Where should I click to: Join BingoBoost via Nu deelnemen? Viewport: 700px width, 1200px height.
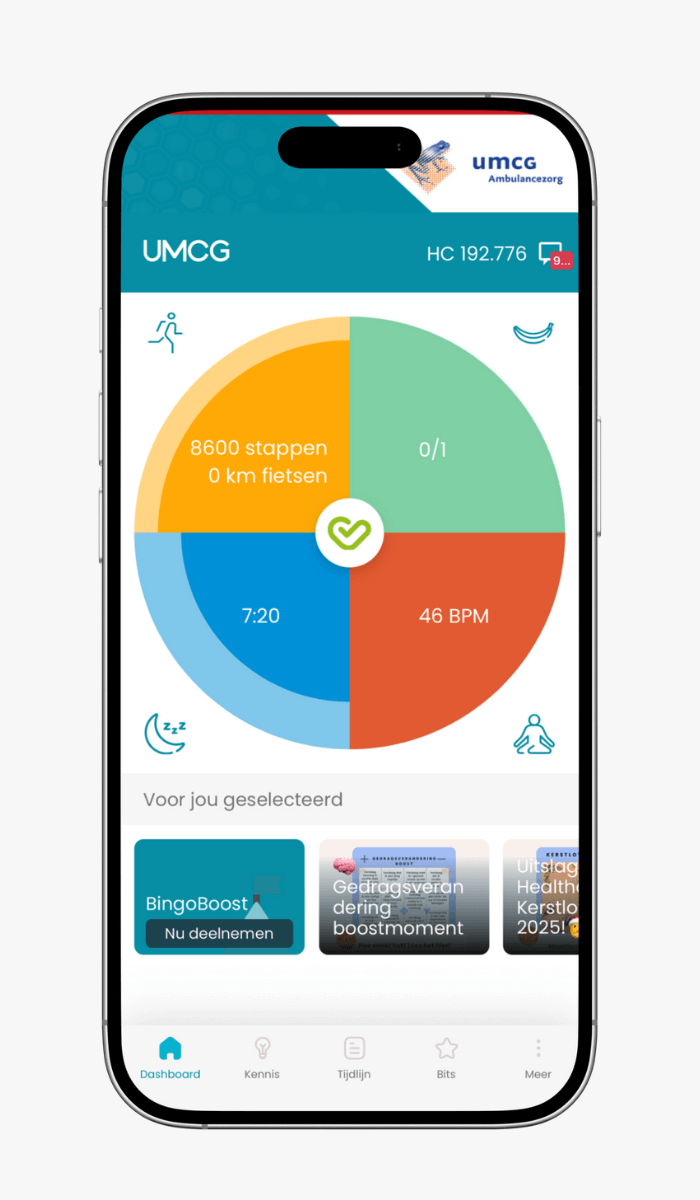219,934
